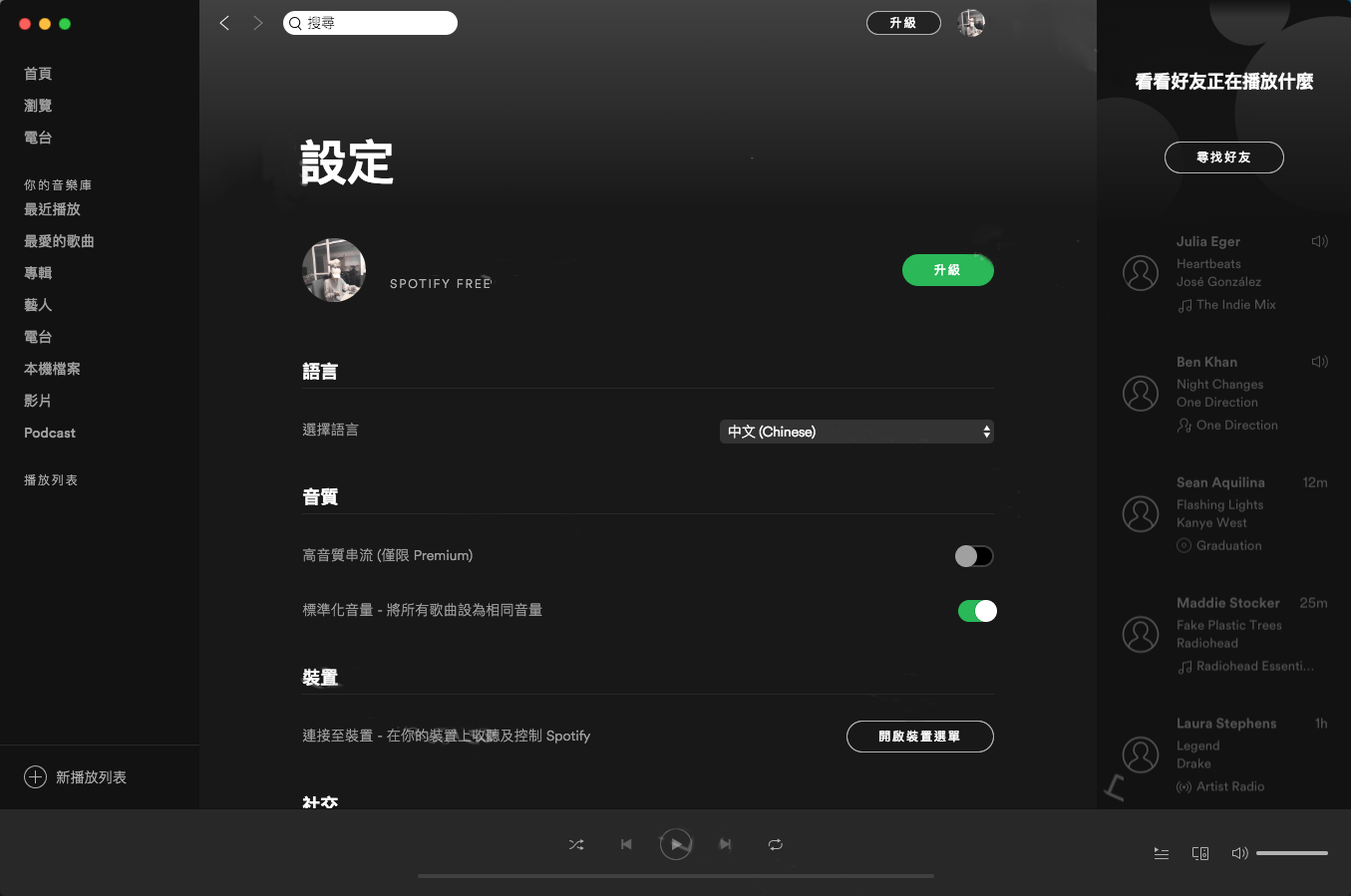Open 瀏覽 browse section
Viewport: 1351px width, 896px height.
pos(38,106)
